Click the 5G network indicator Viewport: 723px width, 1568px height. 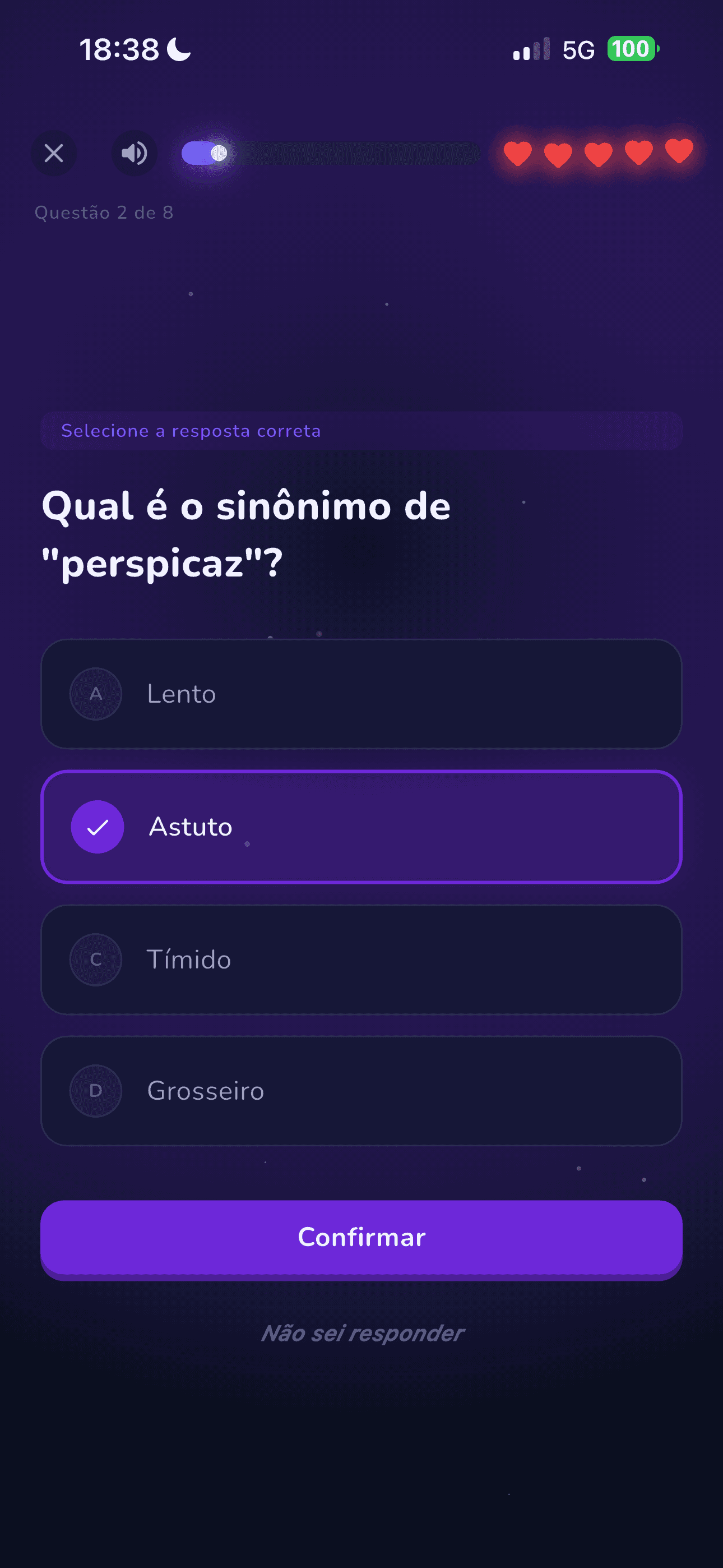pyautogui.click(x=578, y=49)
